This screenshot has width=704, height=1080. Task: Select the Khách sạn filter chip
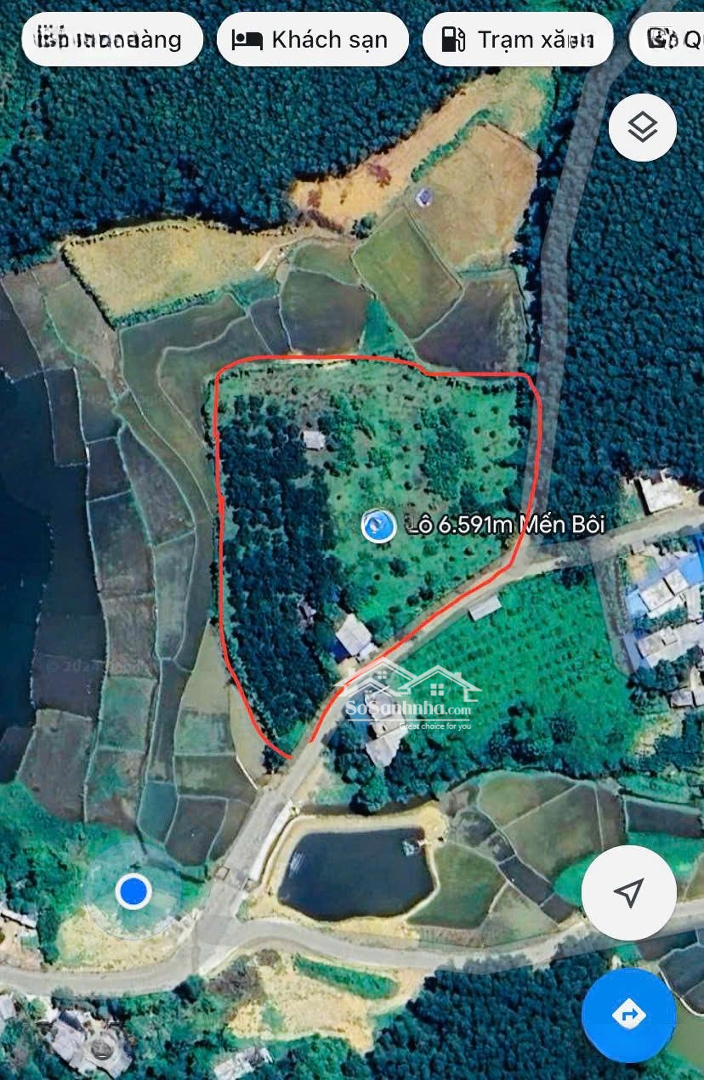pyautogui.click(x=312, y=40)
